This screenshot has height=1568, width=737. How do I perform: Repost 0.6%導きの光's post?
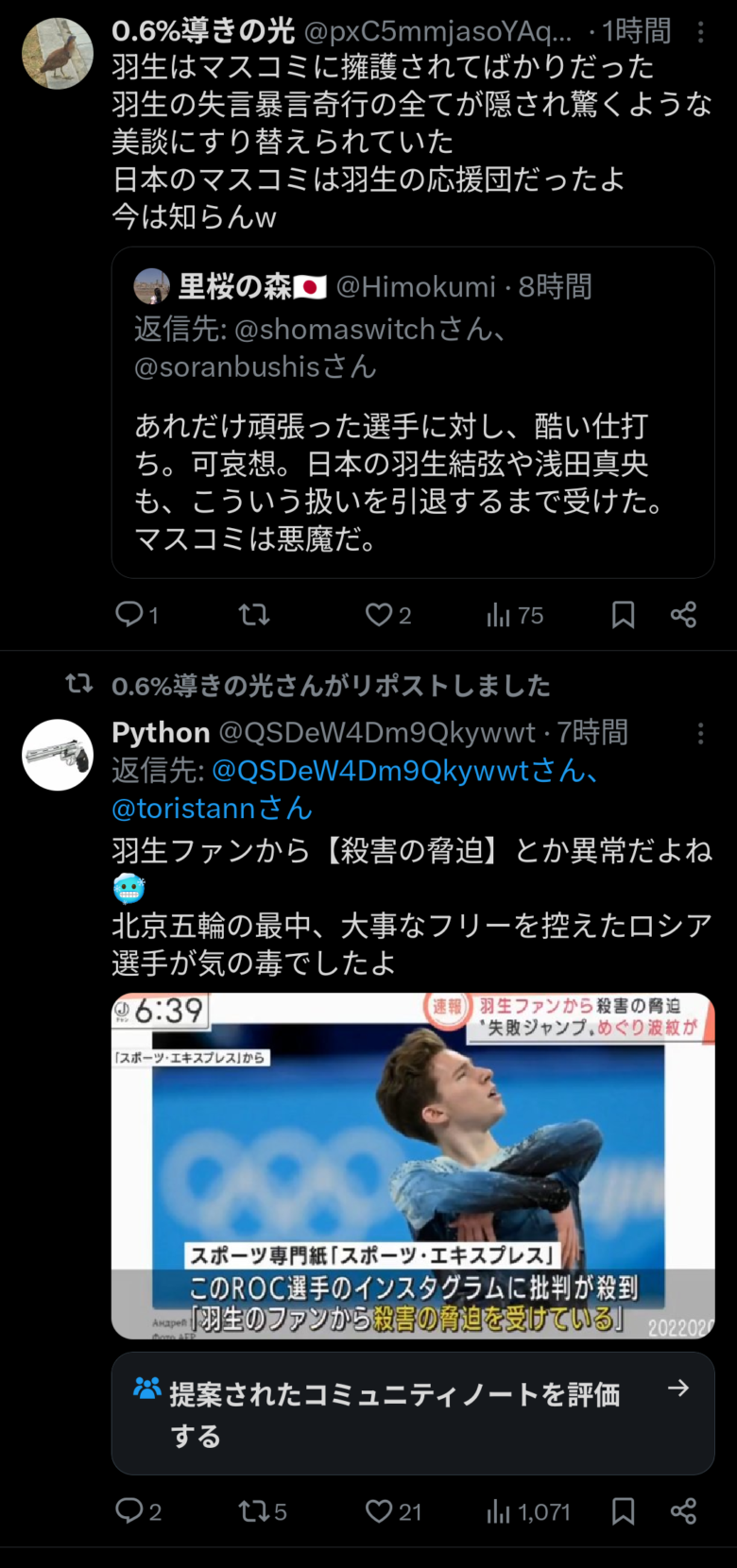pyautogui.click(x=254, y=615)
